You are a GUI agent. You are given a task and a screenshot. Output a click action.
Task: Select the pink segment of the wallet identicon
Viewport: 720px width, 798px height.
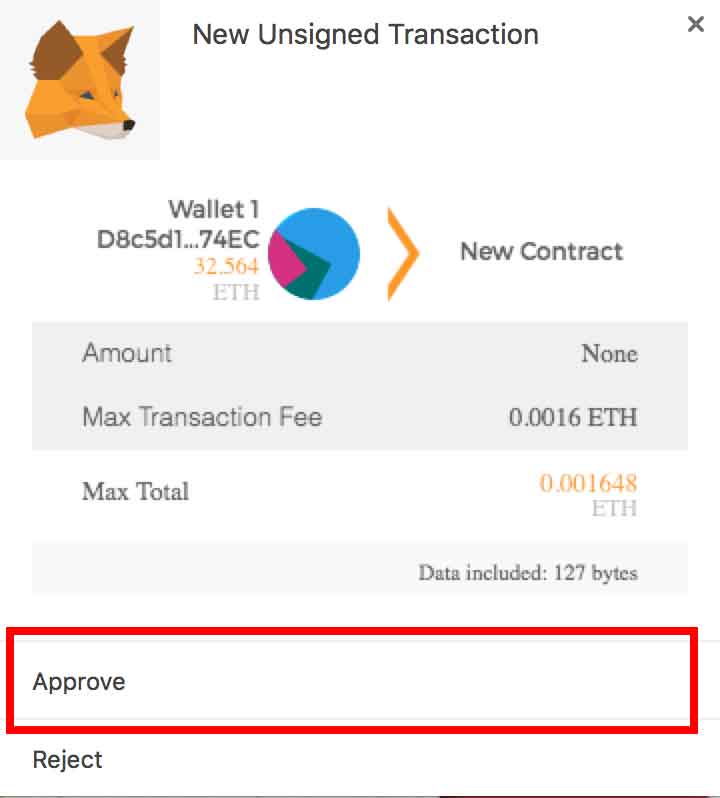pyautogui.click(x=287, y=255)
